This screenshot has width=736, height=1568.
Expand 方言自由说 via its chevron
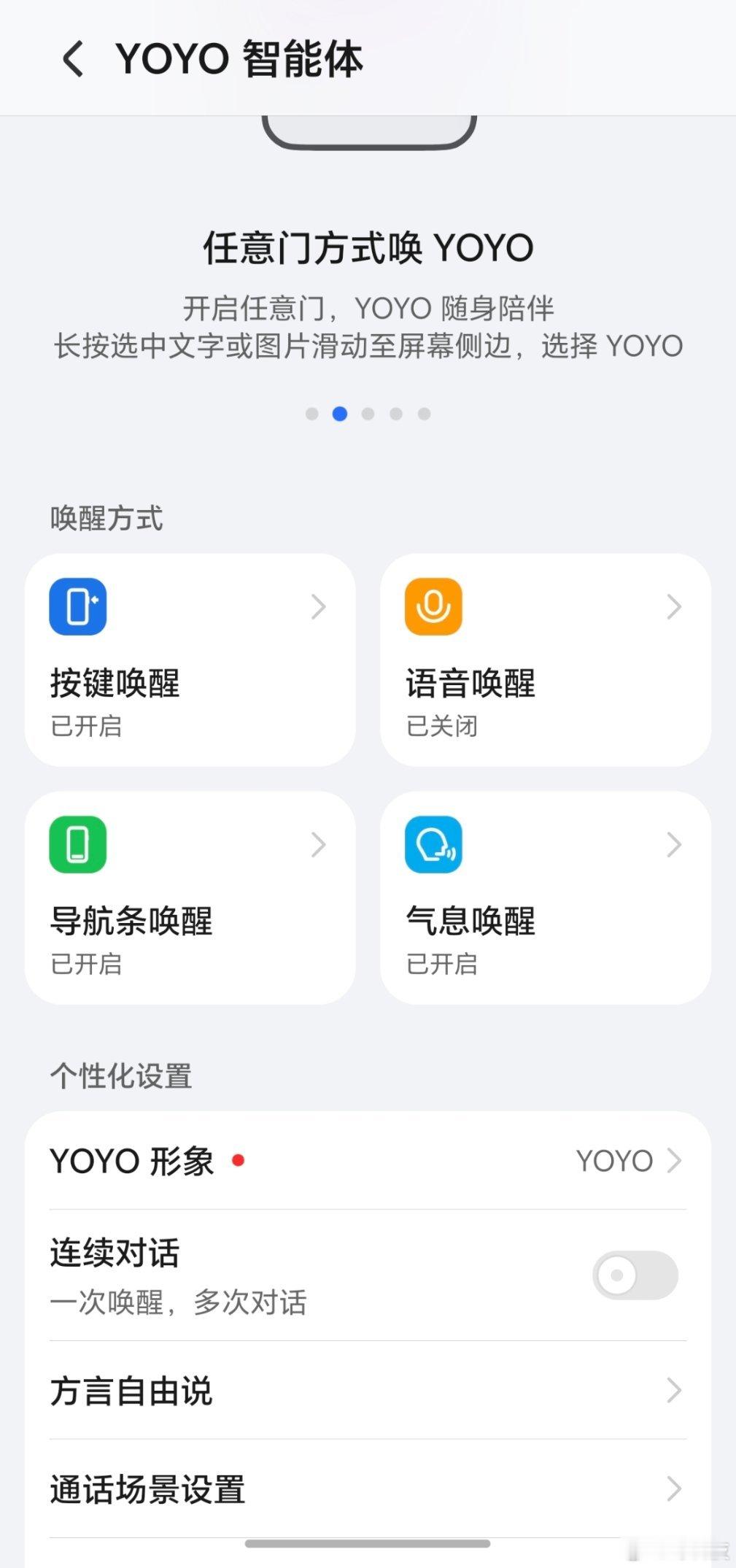[x=675, y=1391]
